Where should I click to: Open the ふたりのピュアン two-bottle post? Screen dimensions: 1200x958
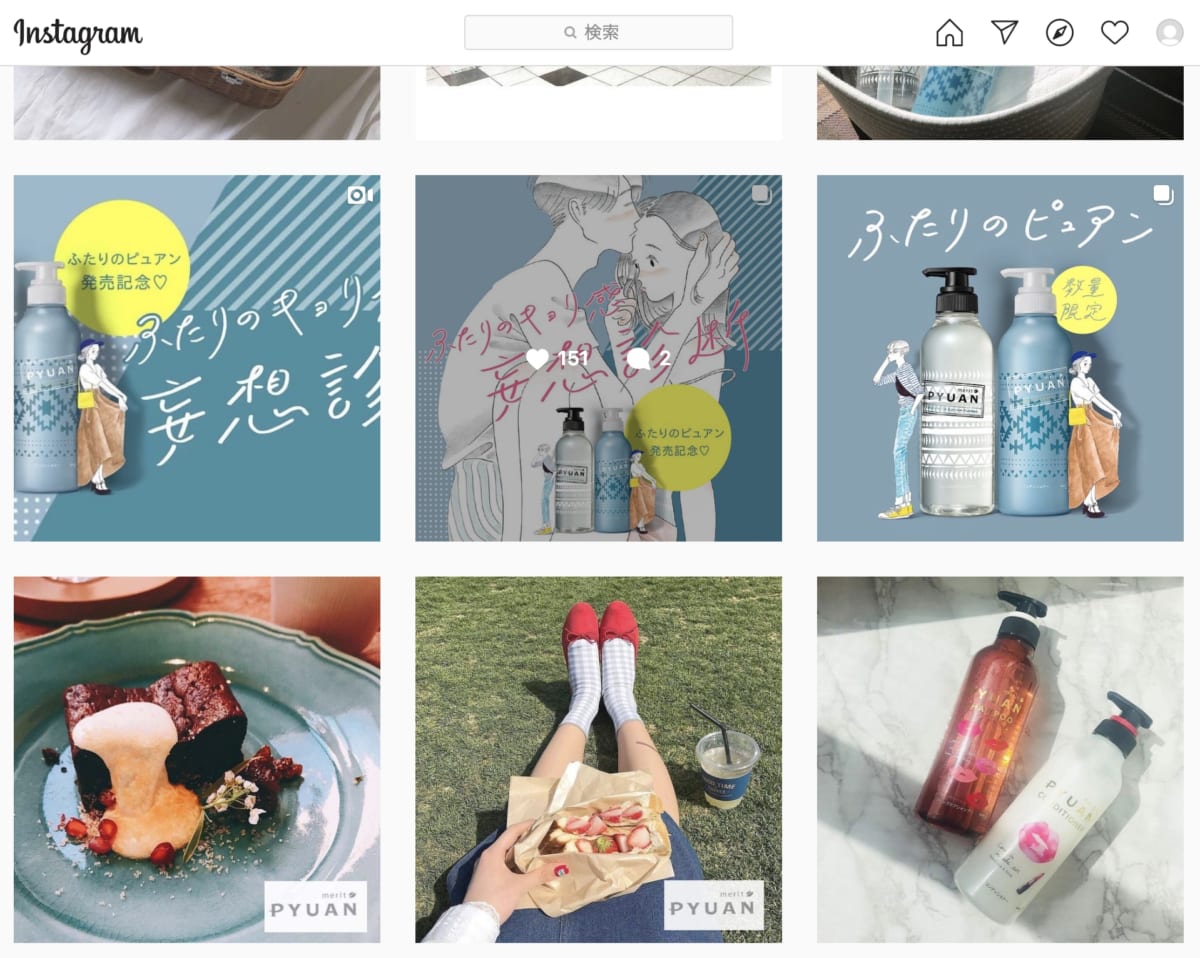coord(999,358)
